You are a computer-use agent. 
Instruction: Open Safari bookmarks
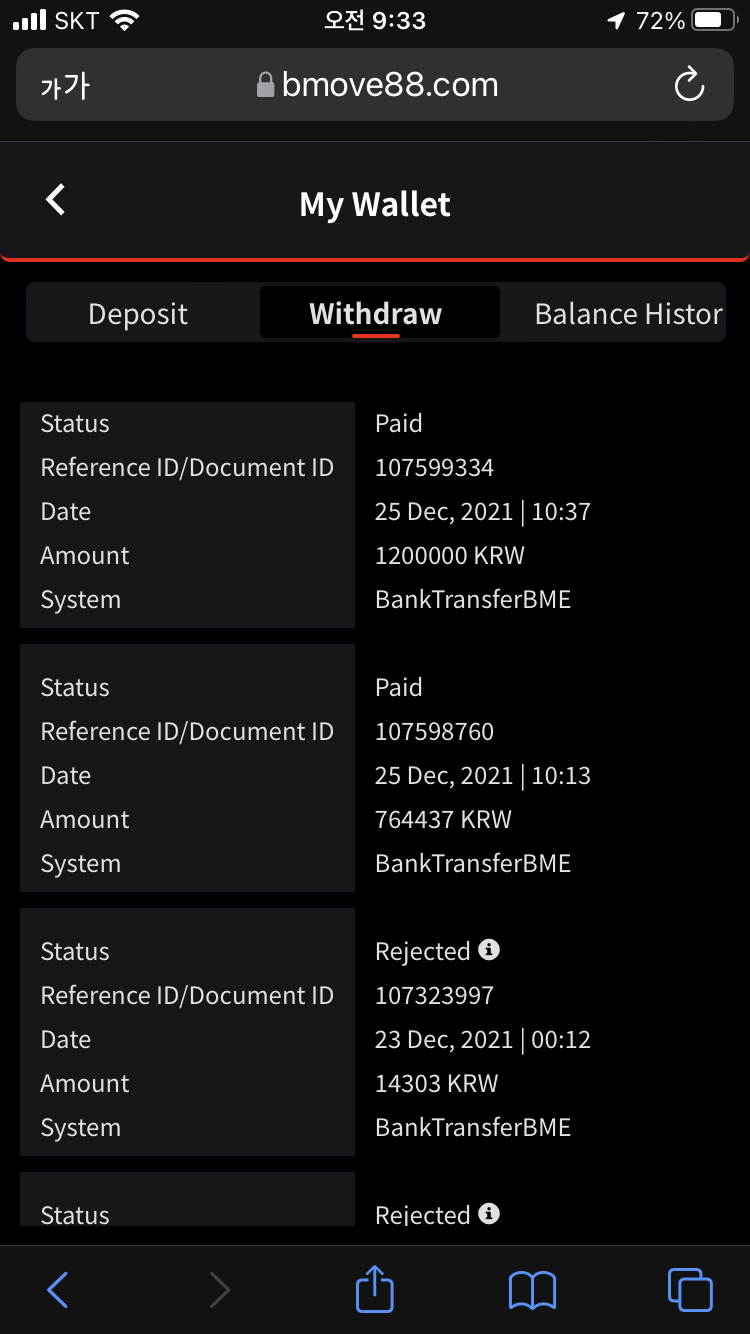(532, 1290)
